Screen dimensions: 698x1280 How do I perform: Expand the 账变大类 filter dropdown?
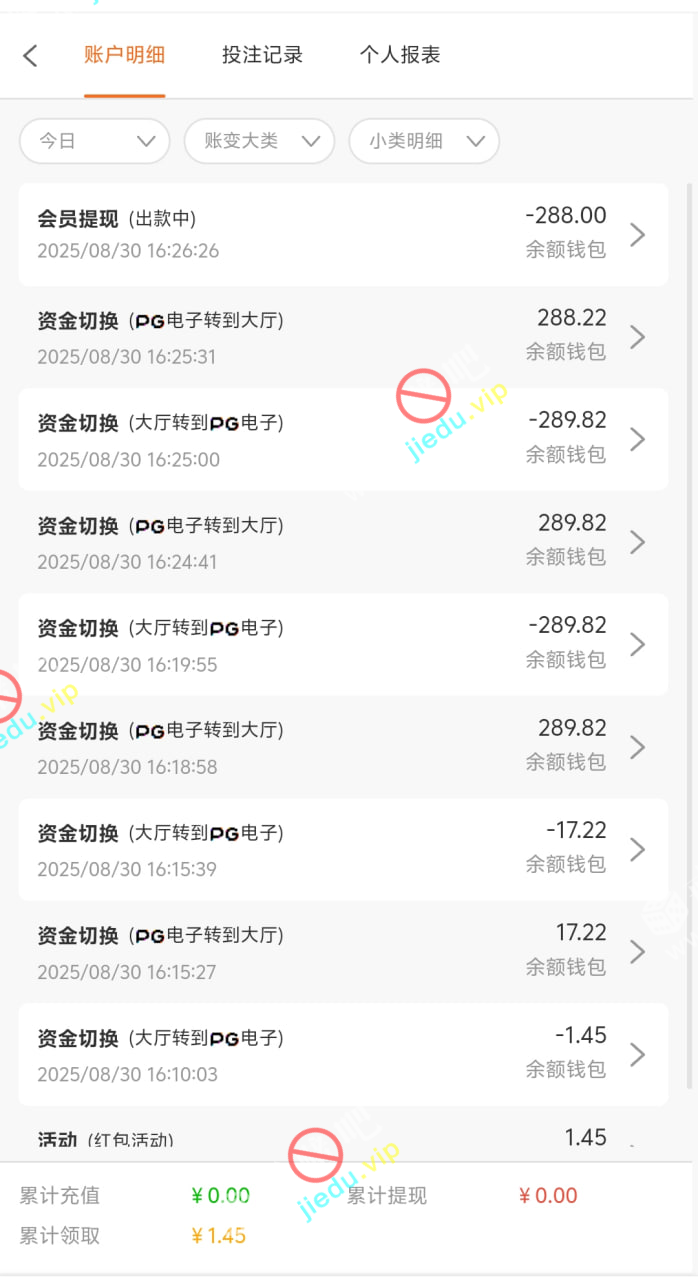(259, 141)
